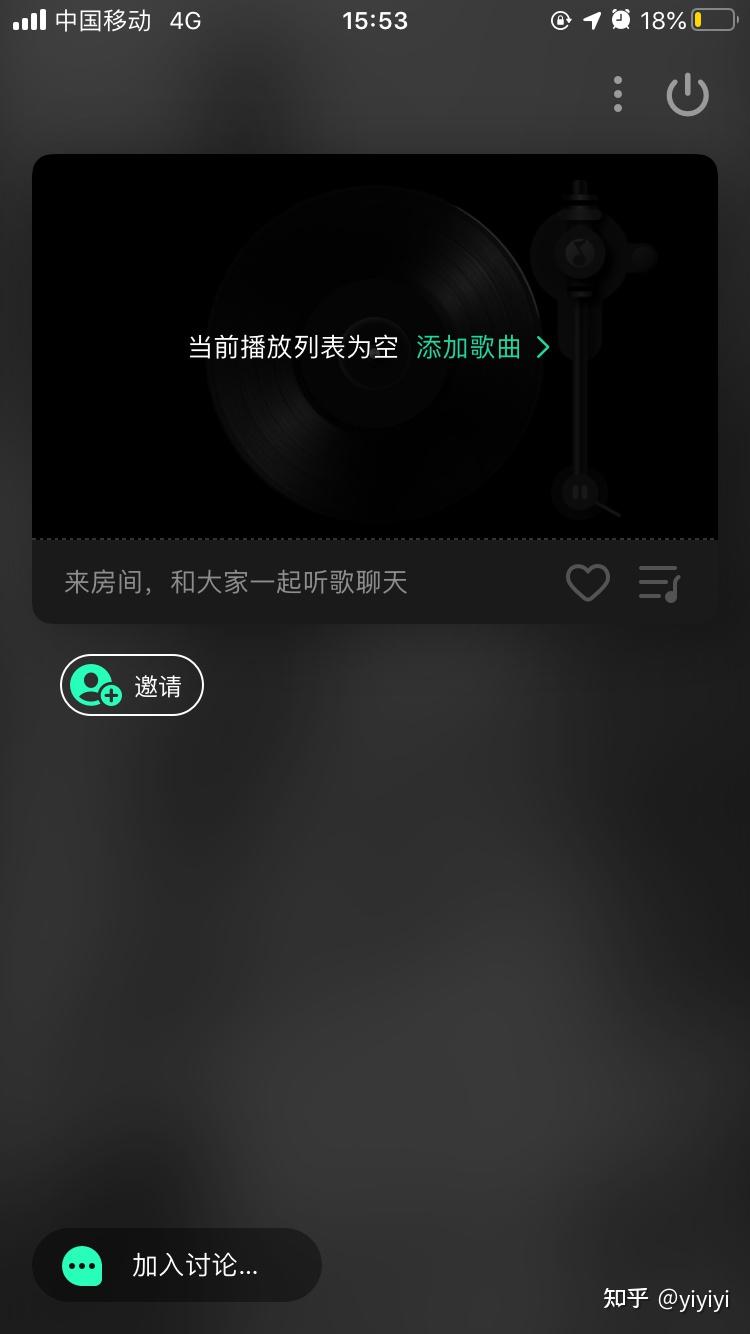Viewport: 750px width, 1334px height.
Task: Like with the heart icon
Action: [588, 583]
